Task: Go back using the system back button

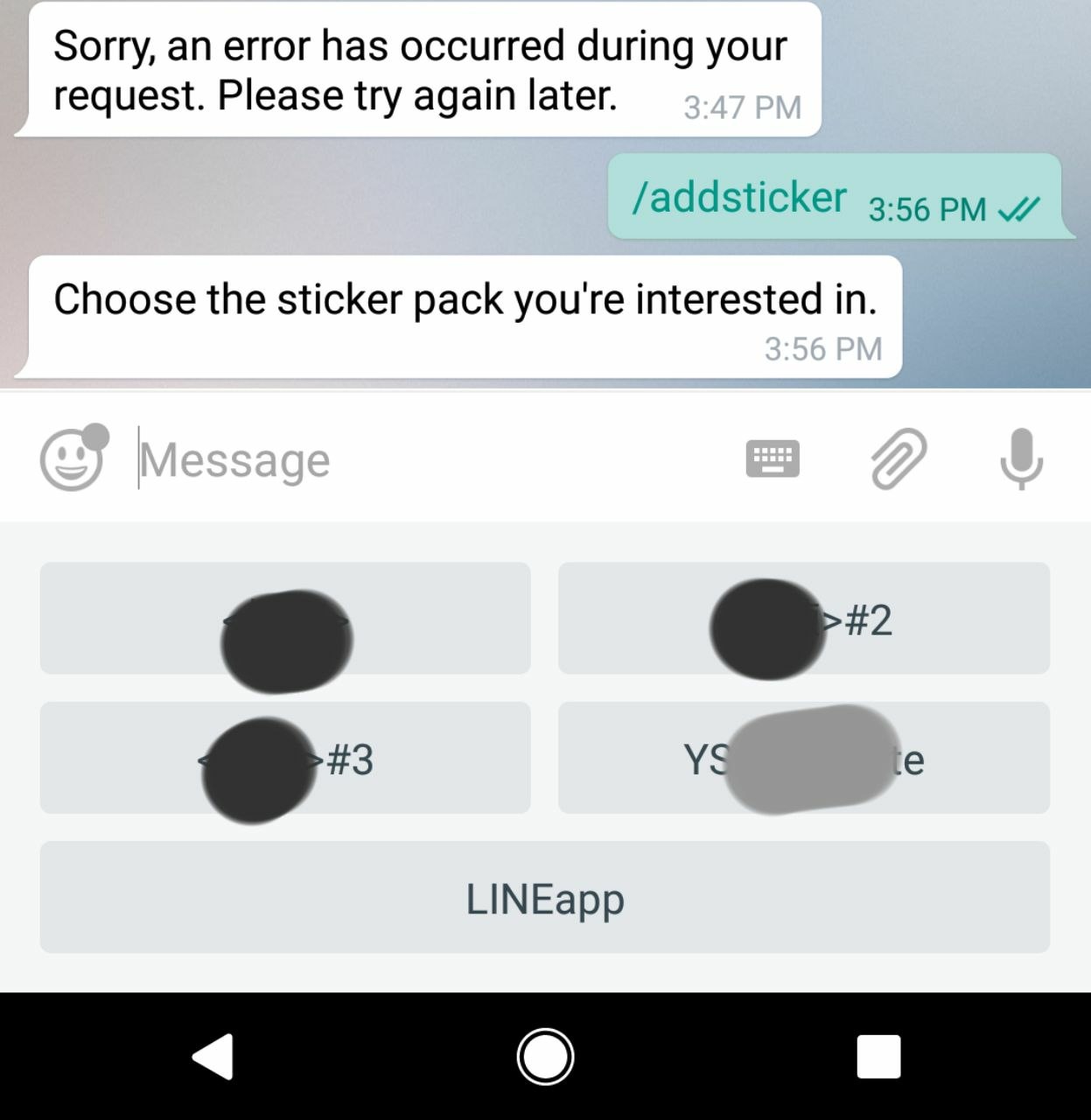Action: [213, 1056]
